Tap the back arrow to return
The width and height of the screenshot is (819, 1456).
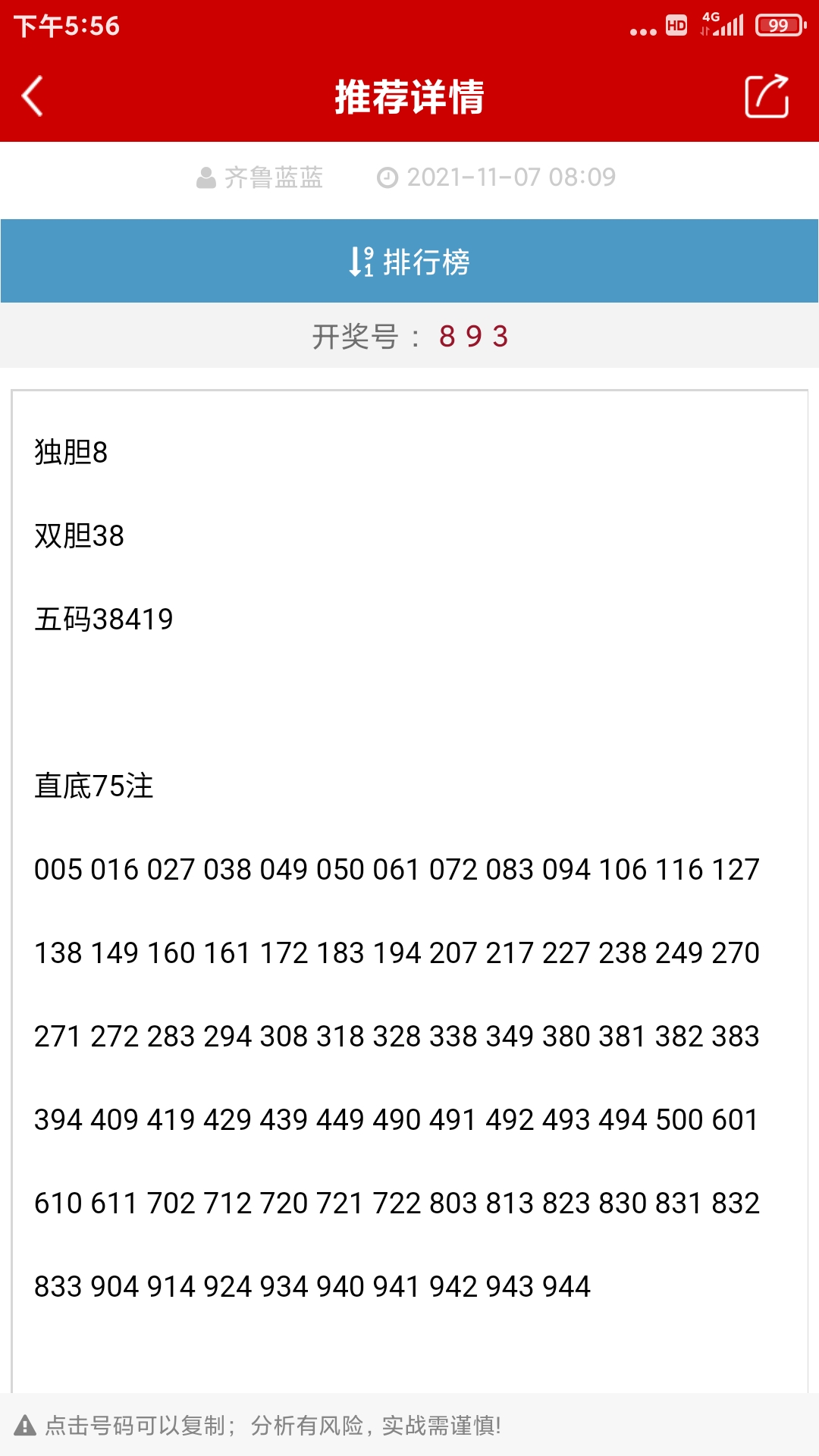[32, 97]
